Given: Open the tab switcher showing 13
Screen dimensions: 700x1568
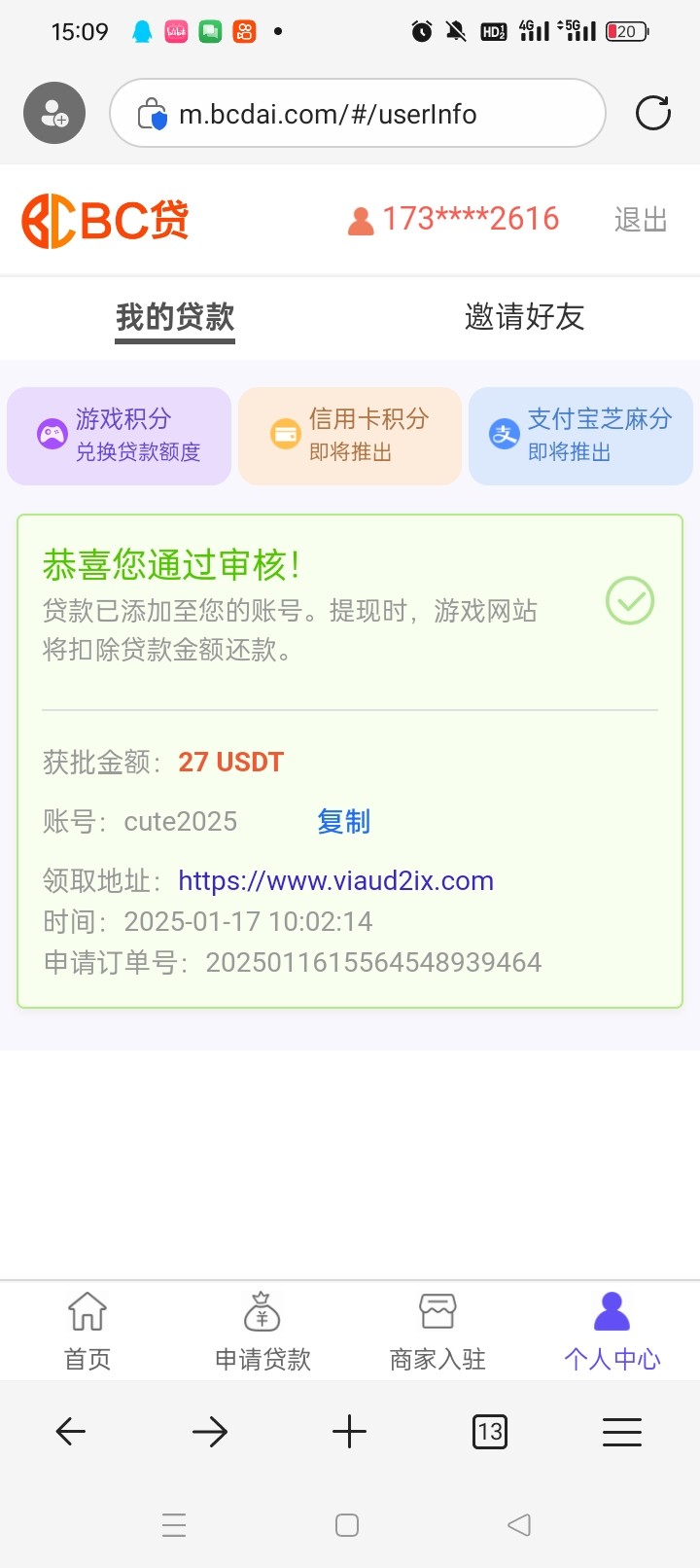Looking at the screenshot, I should 490,1432.
